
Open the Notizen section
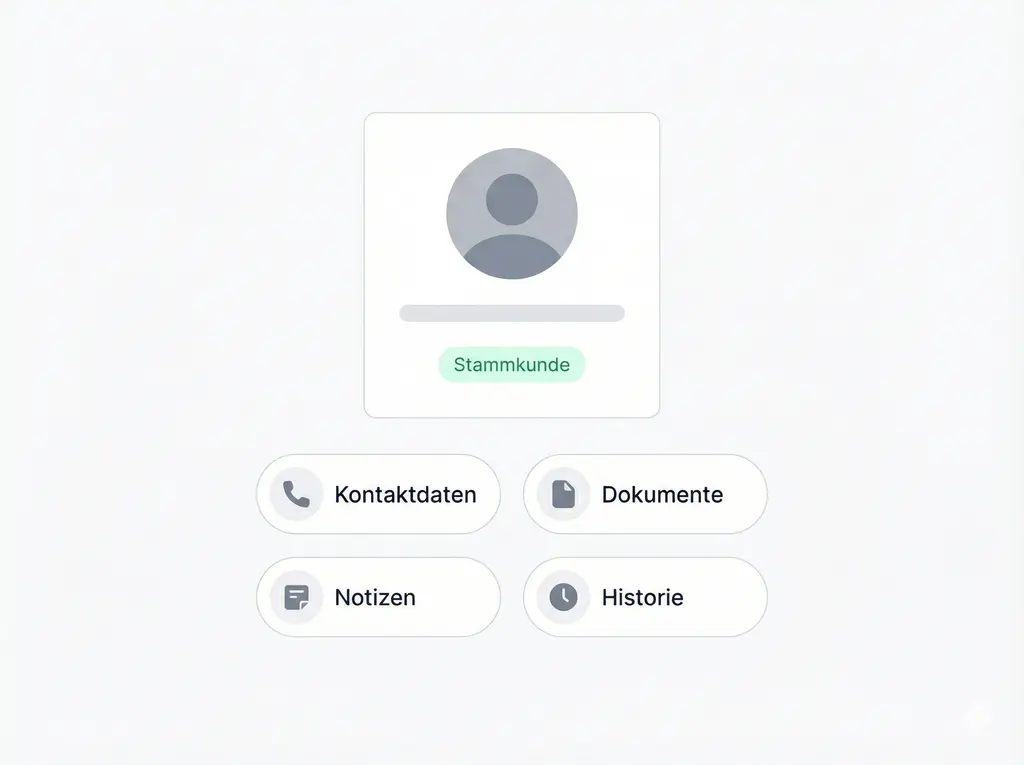tap(378, 597)
